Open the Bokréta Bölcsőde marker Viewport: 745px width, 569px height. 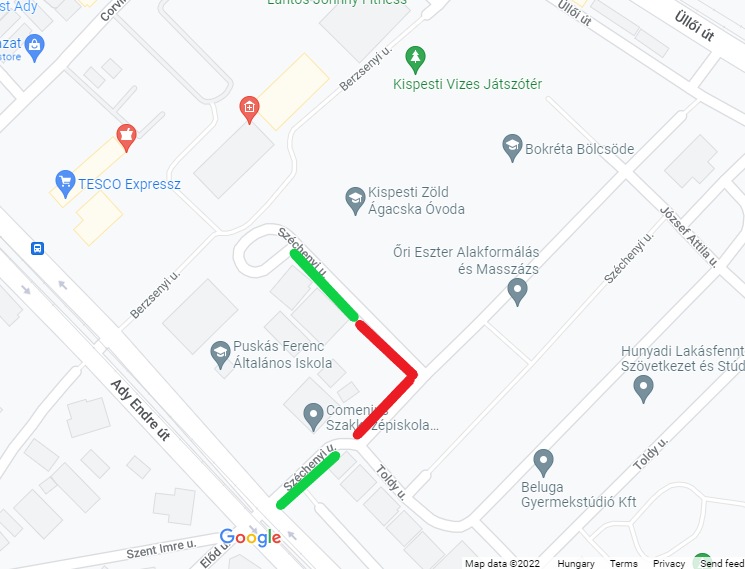513,148
